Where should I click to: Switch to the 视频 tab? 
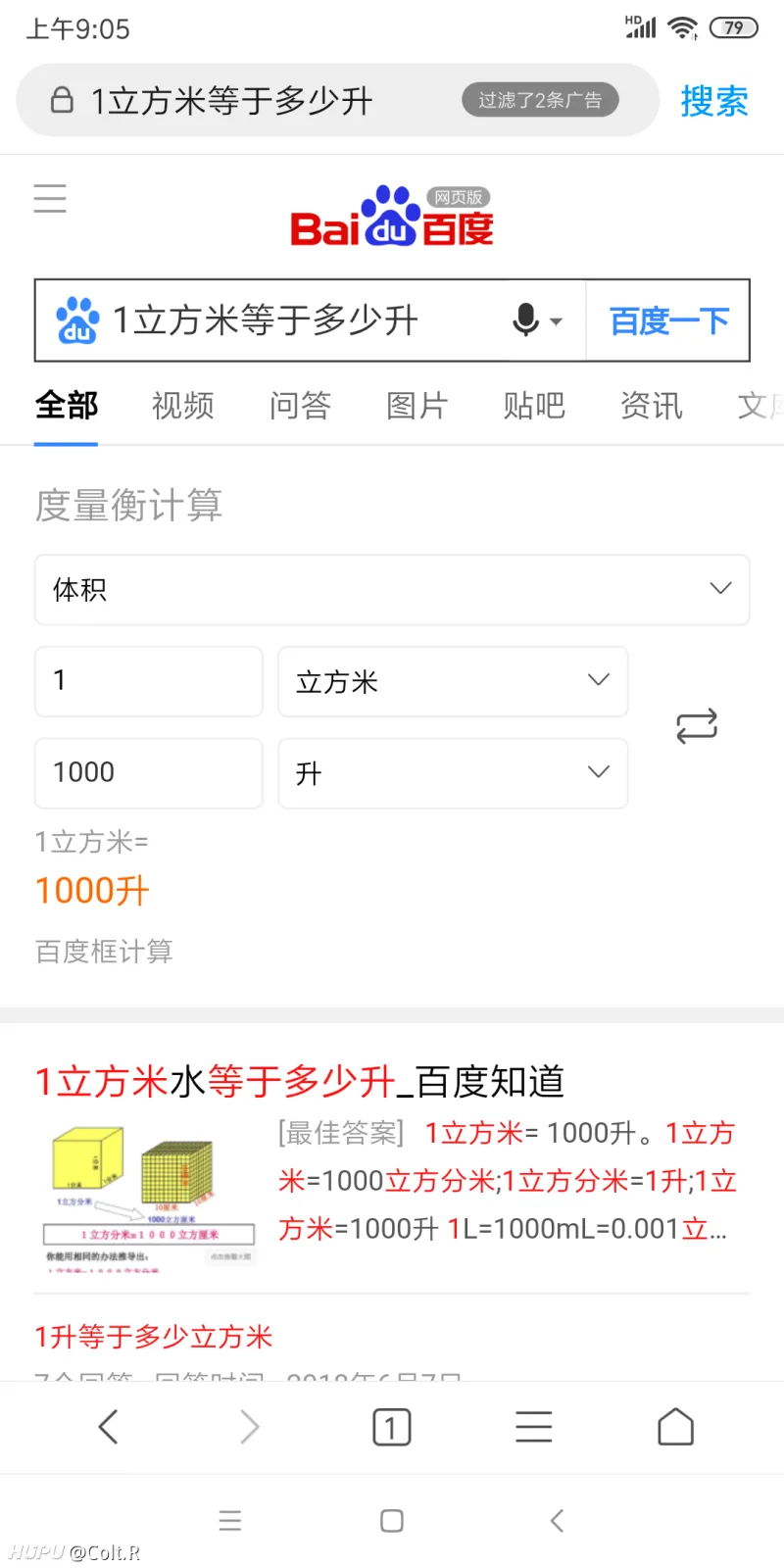pyautogui.click(x=182, y=405)
